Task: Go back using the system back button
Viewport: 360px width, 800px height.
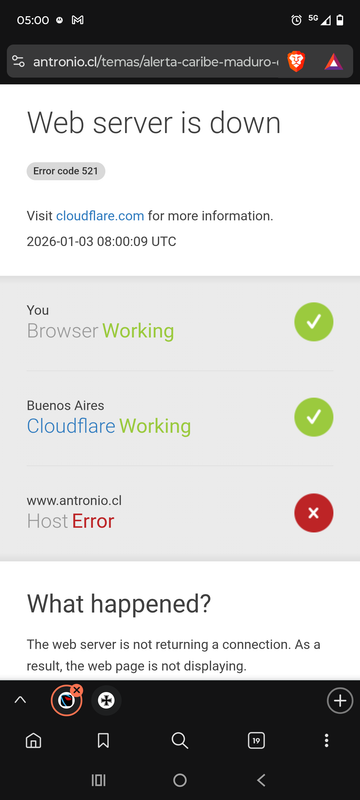Action: [x=261, y=780]
